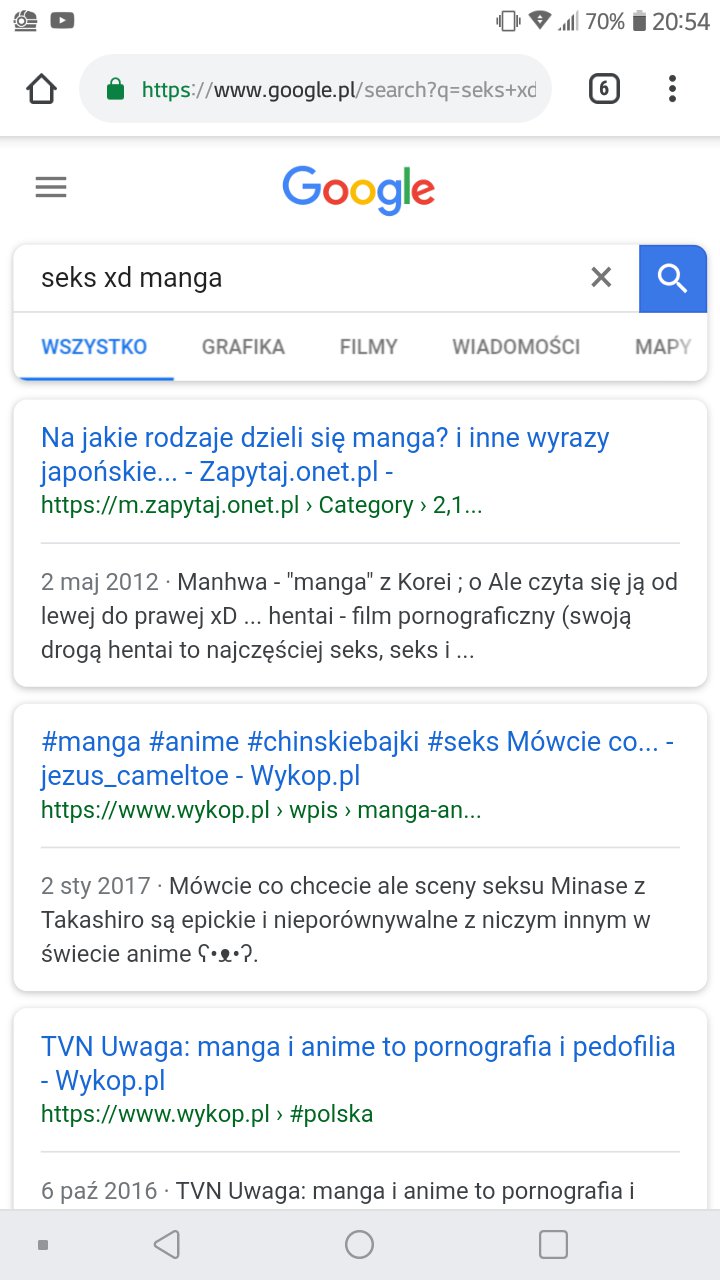Tap the system back button
This screenshot has width=720, height=1280.
pyautogui.click(x=167, y=1244)
